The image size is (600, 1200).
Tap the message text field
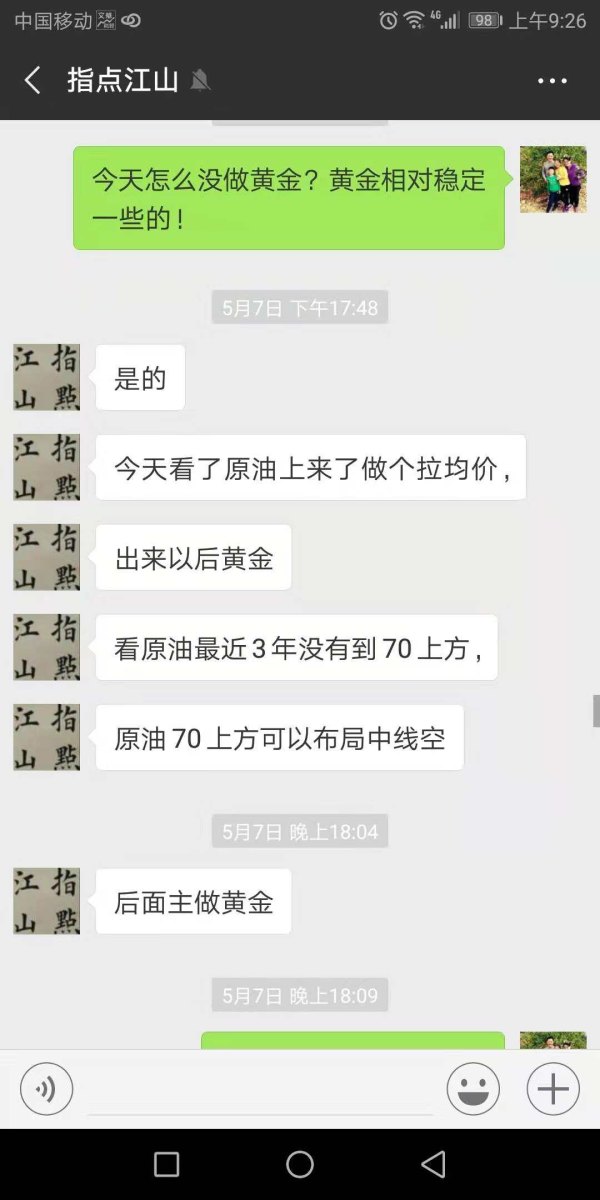pyautogui.click(x=260, y=1090)
